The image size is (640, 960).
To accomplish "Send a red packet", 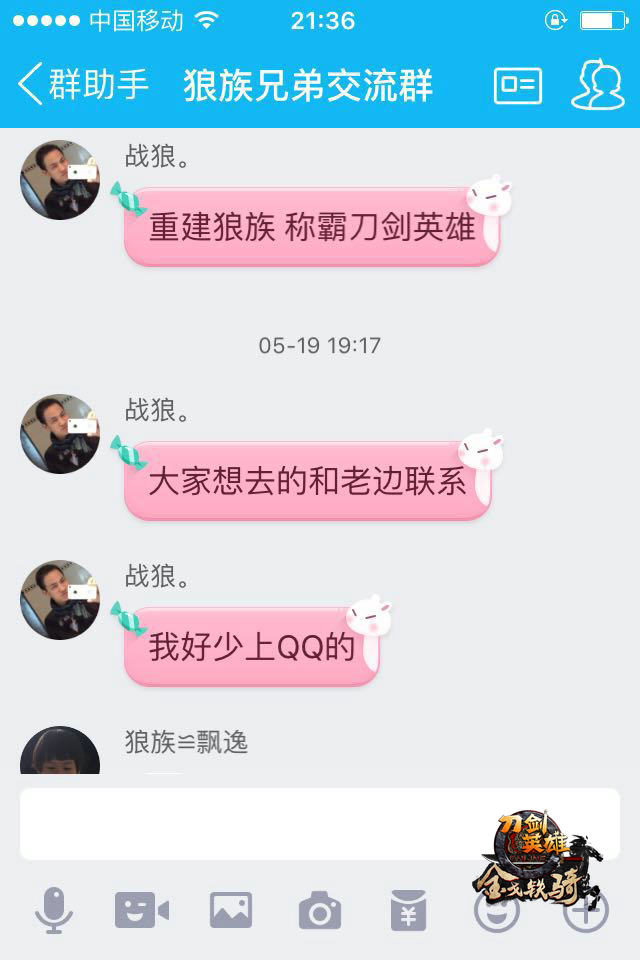I will [x=408, y=910].
